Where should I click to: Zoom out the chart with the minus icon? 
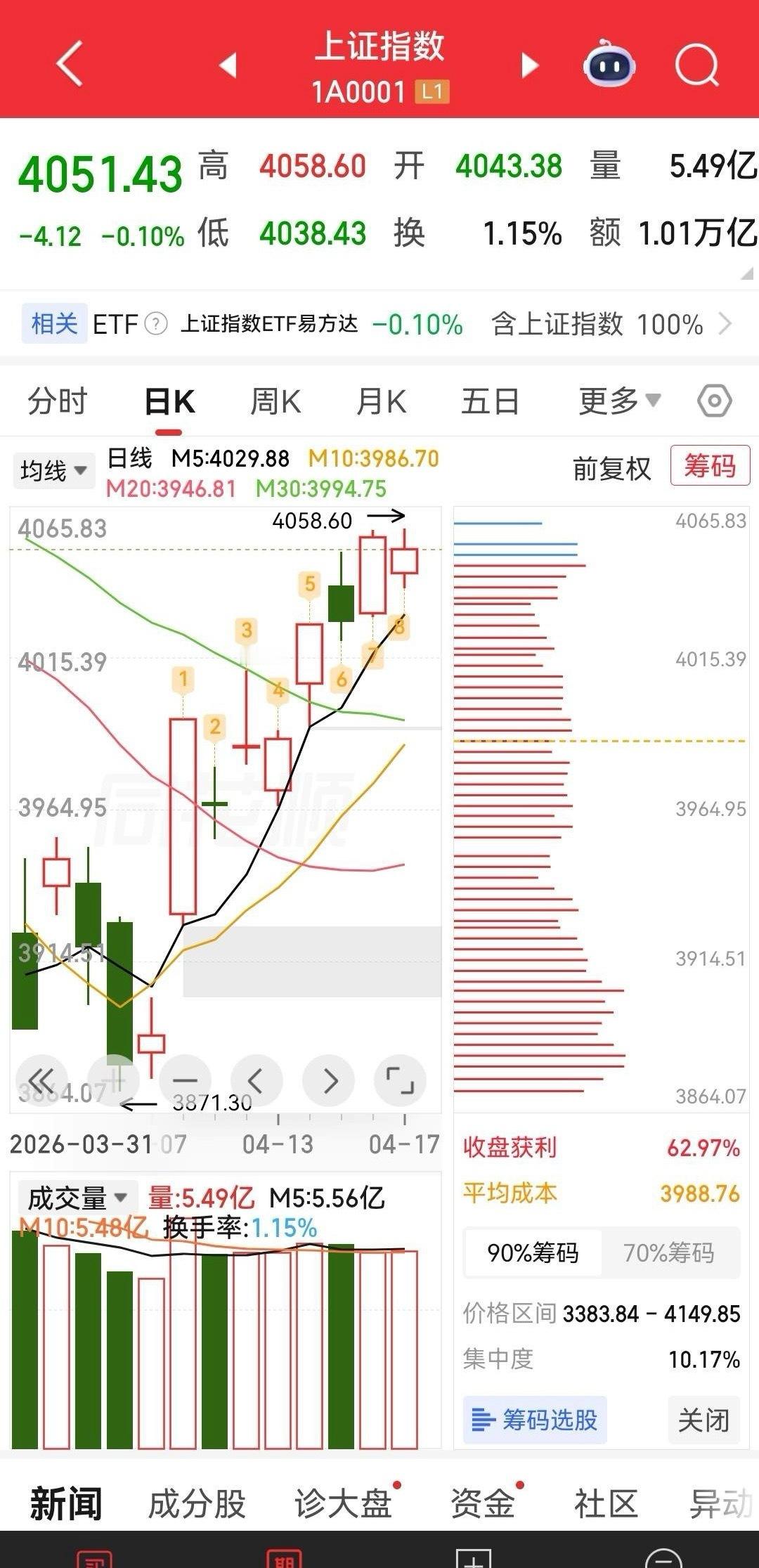tap(186, 1081)
